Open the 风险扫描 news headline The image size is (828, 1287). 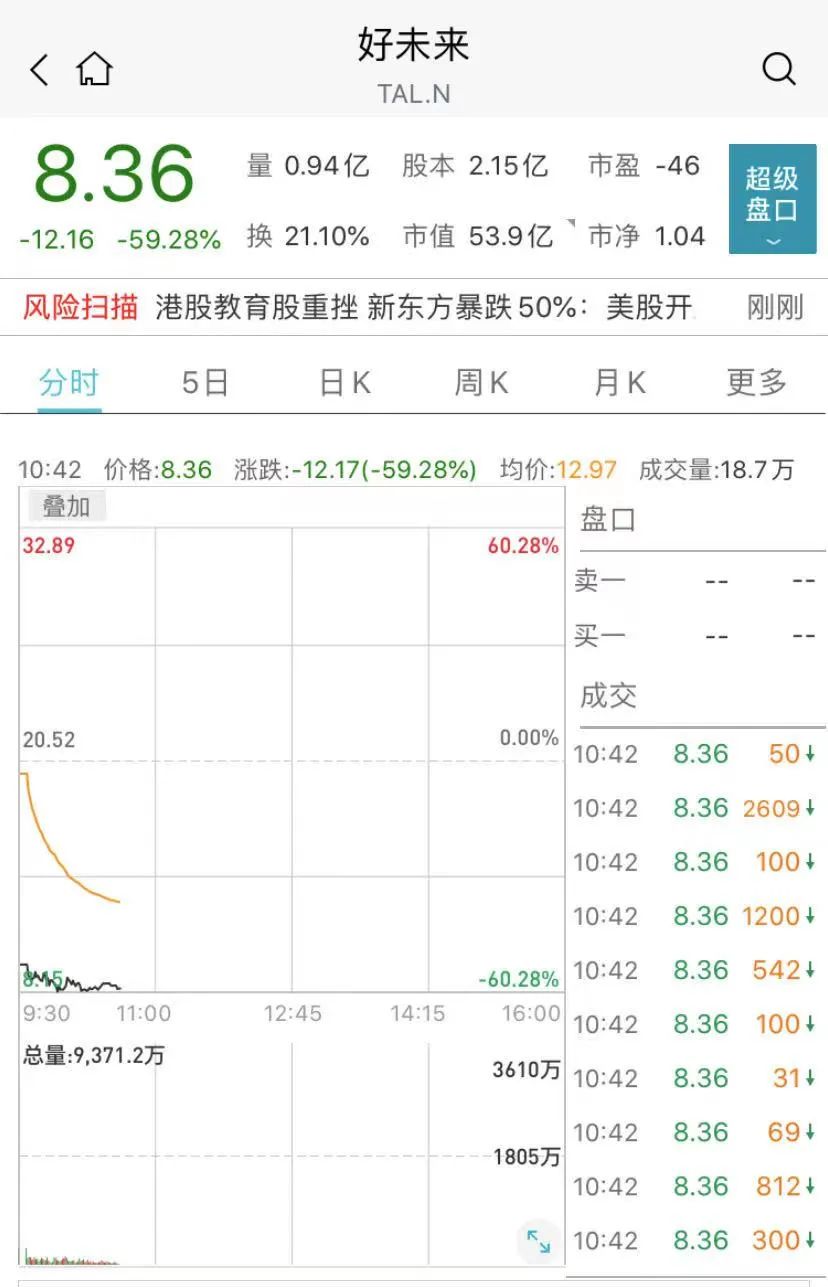coord(425,307)
